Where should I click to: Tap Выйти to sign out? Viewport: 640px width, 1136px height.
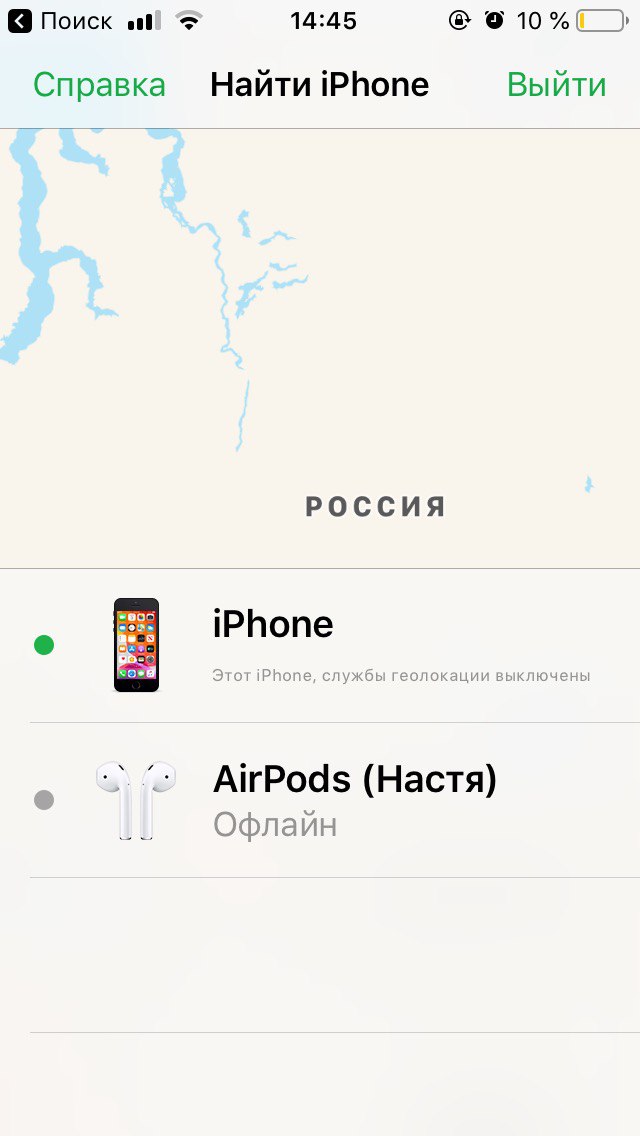pos(556,85)
